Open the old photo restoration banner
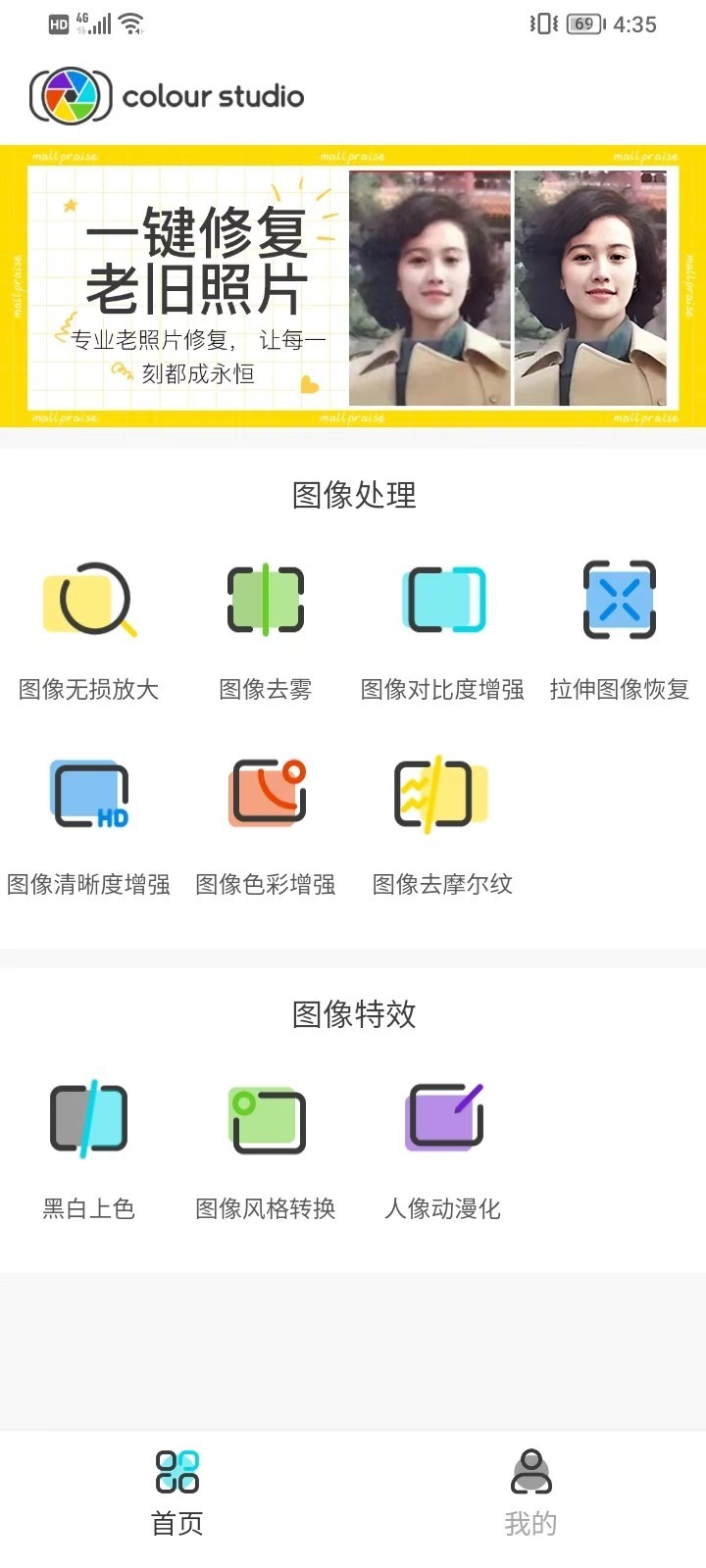Viewport: 706px width, 1568px height. click(353, 286)
